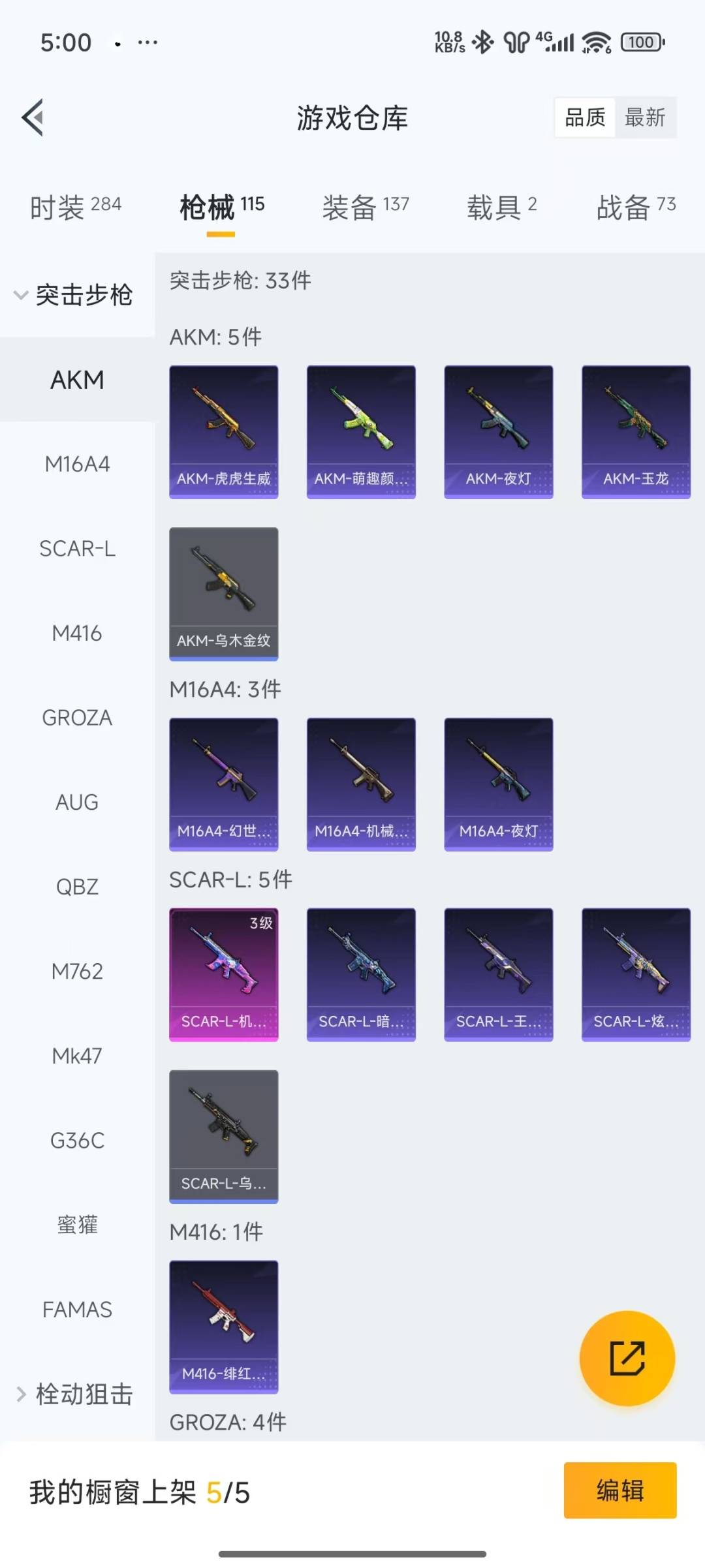The image size is (705, 1568).
Task: Open the AKM-虎虎生威 skin item
Action: (224, 432)
